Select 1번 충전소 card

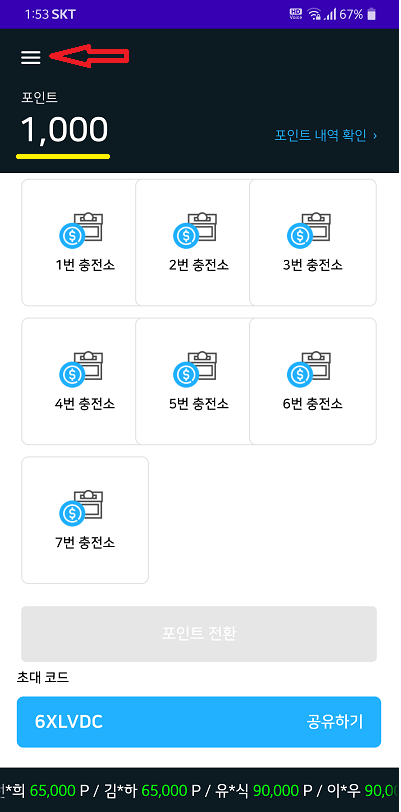[85, 242]
